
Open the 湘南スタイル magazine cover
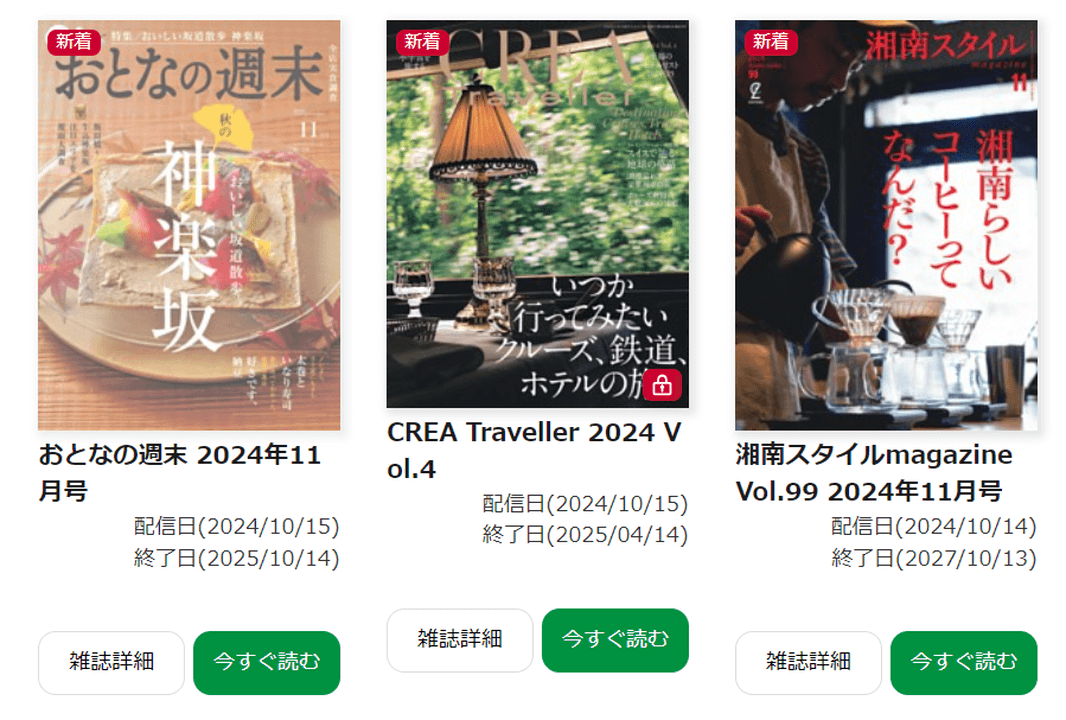click(x=886, y=225)
